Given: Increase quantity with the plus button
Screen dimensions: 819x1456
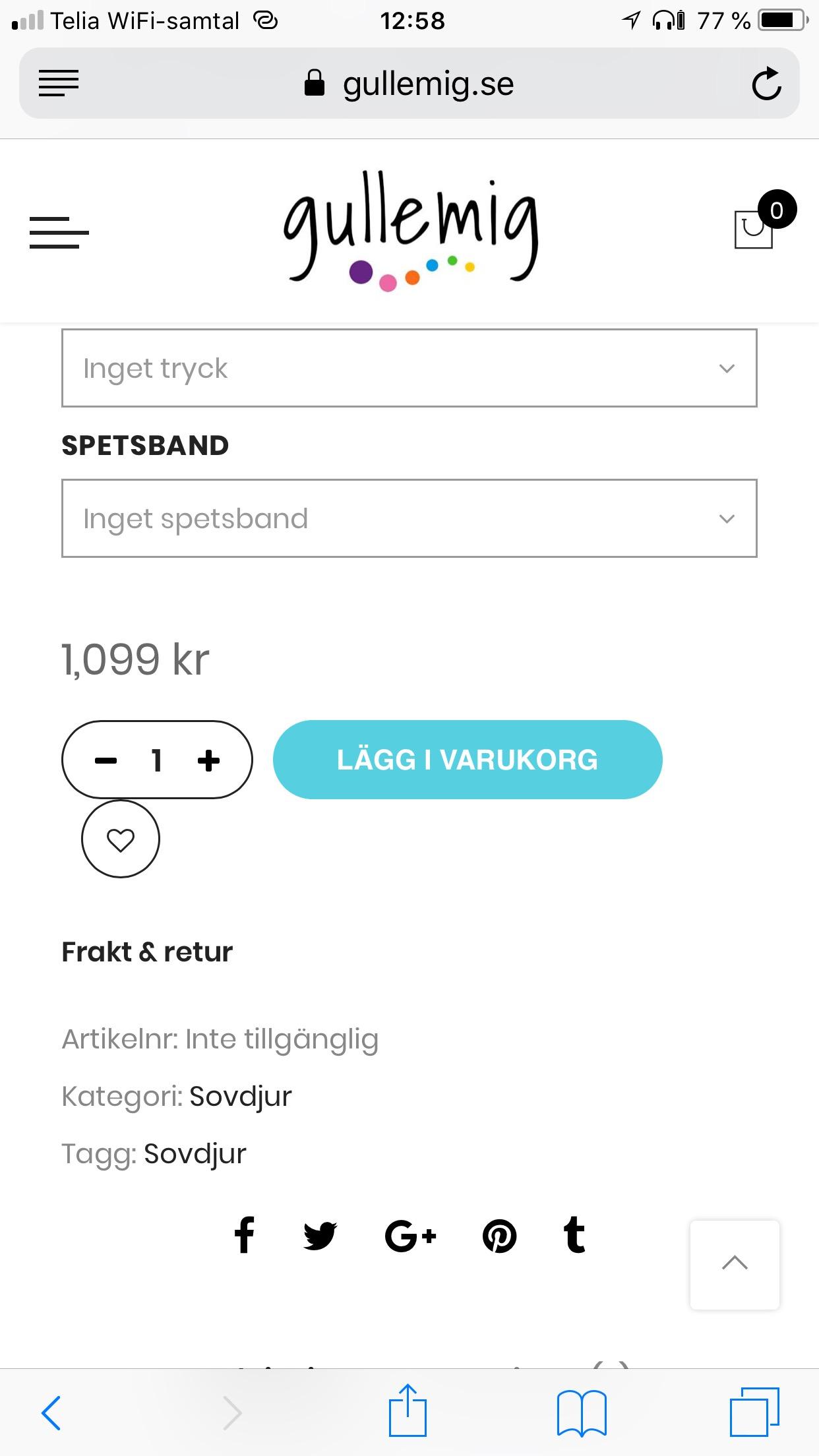Looking at the screenshot, I should click(x=208, y=760).
